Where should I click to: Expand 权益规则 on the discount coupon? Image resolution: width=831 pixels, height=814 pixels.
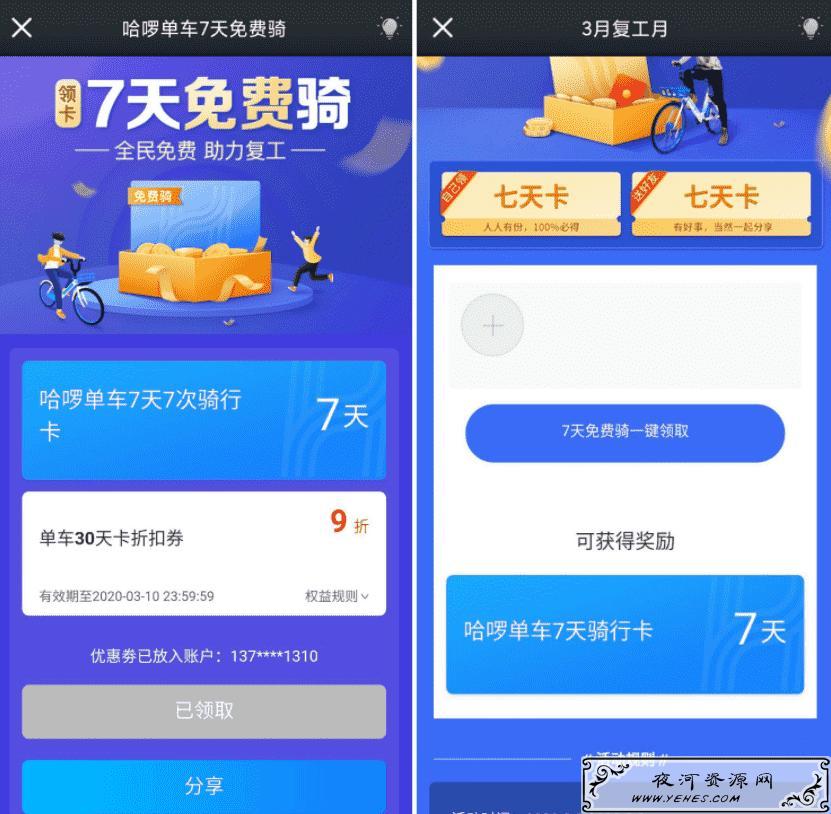click(337, 596)
